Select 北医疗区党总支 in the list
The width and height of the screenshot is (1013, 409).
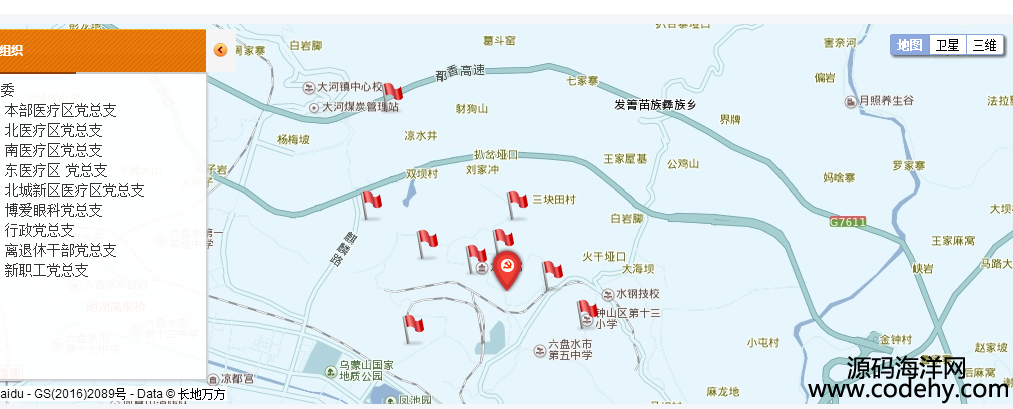tap(53, 130)
